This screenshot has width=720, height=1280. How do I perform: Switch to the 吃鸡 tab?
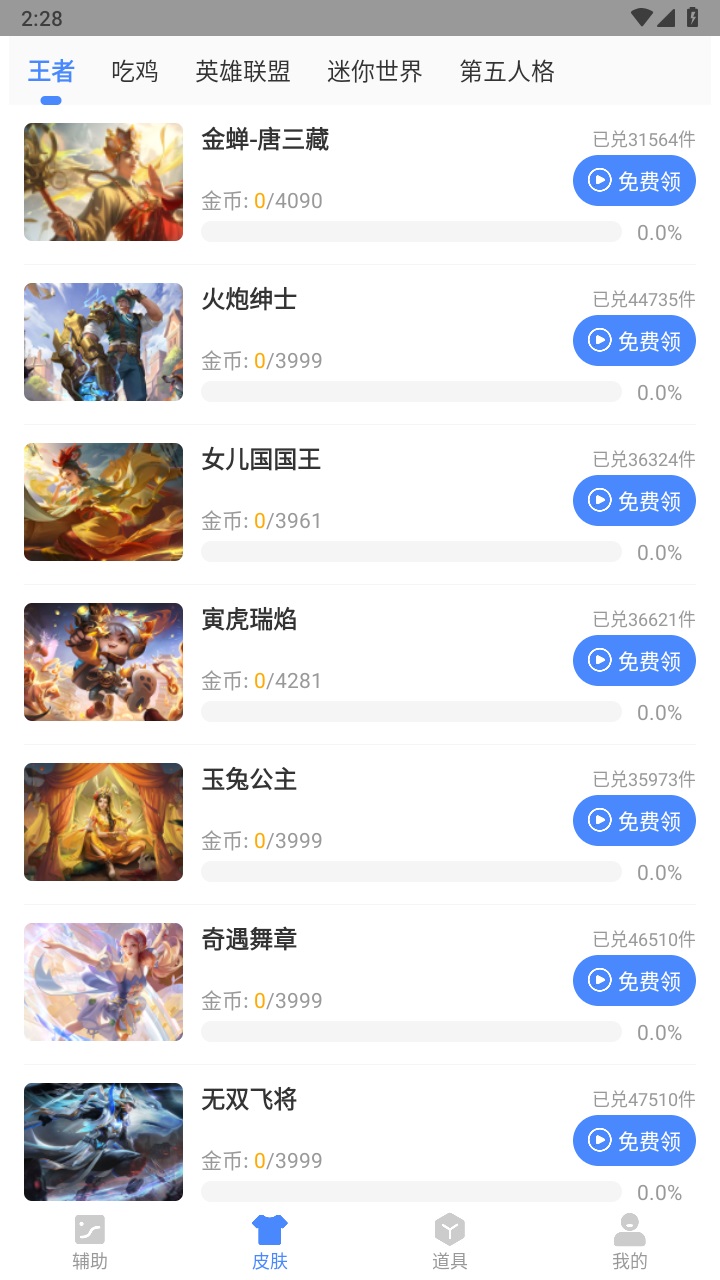click(x=135, y=71)
